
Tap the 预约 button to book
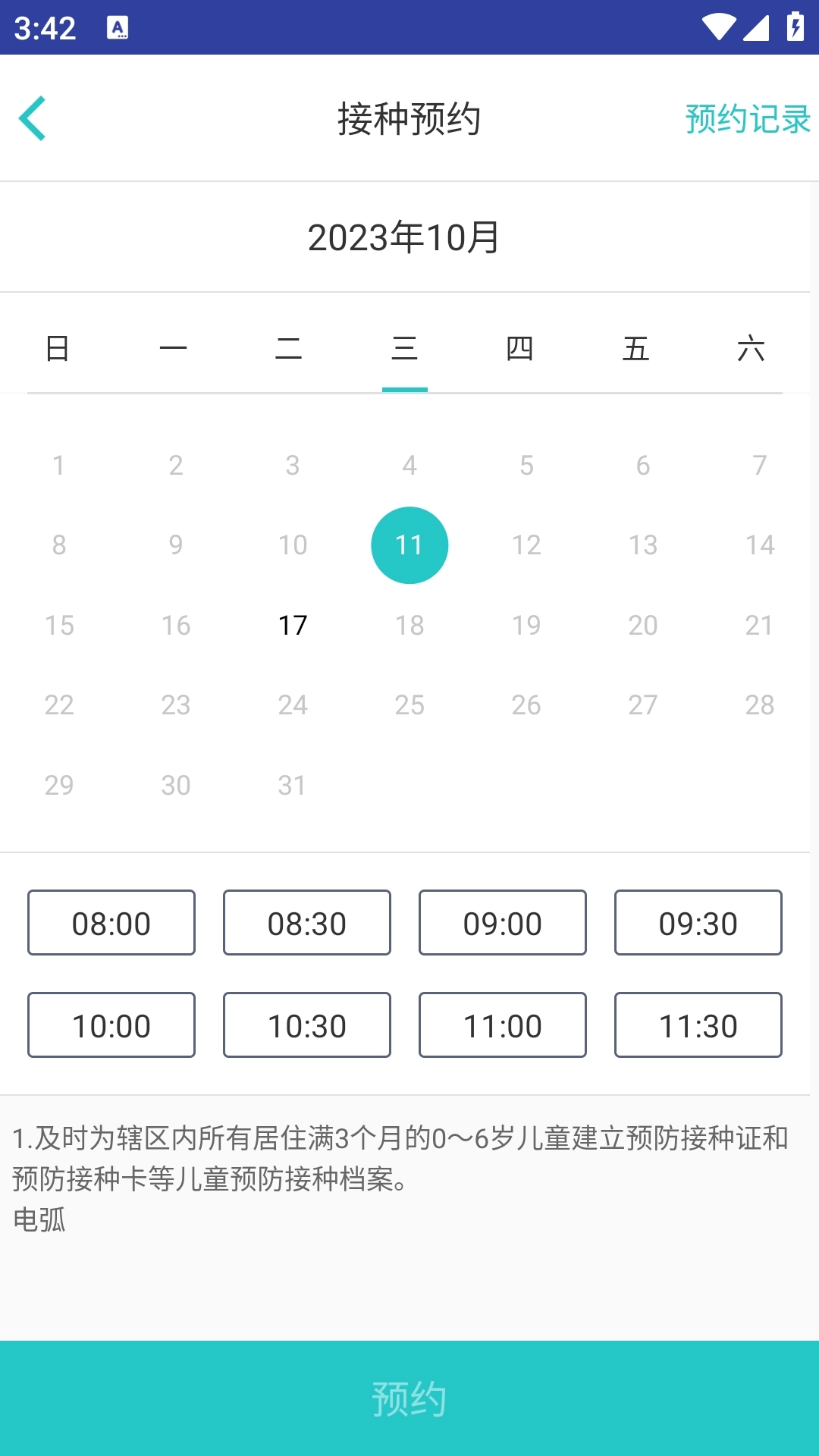(409, 1398)
